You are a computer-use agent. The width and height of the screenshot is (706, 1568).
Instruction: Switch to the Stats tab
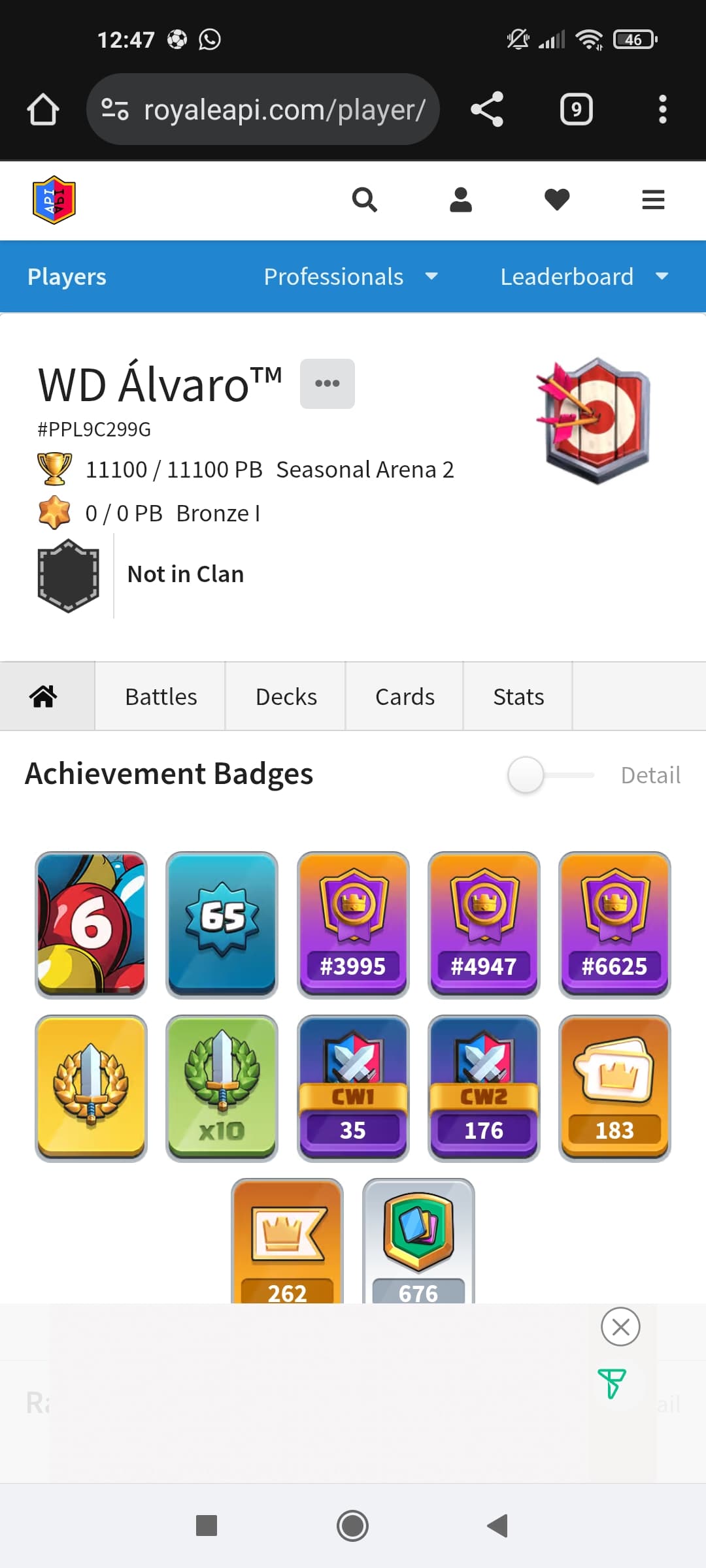pos(518,696)
